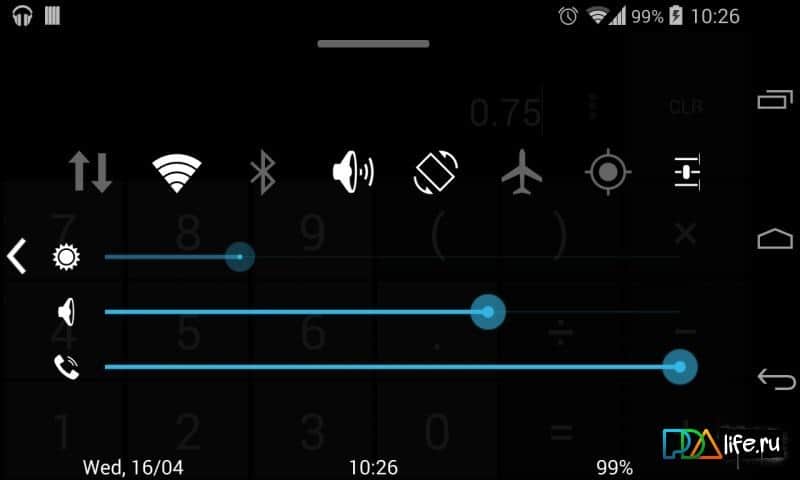The width and height of the screenshot is (800, 480).
Task: Go to the home screen
Action: click(775, 238)
